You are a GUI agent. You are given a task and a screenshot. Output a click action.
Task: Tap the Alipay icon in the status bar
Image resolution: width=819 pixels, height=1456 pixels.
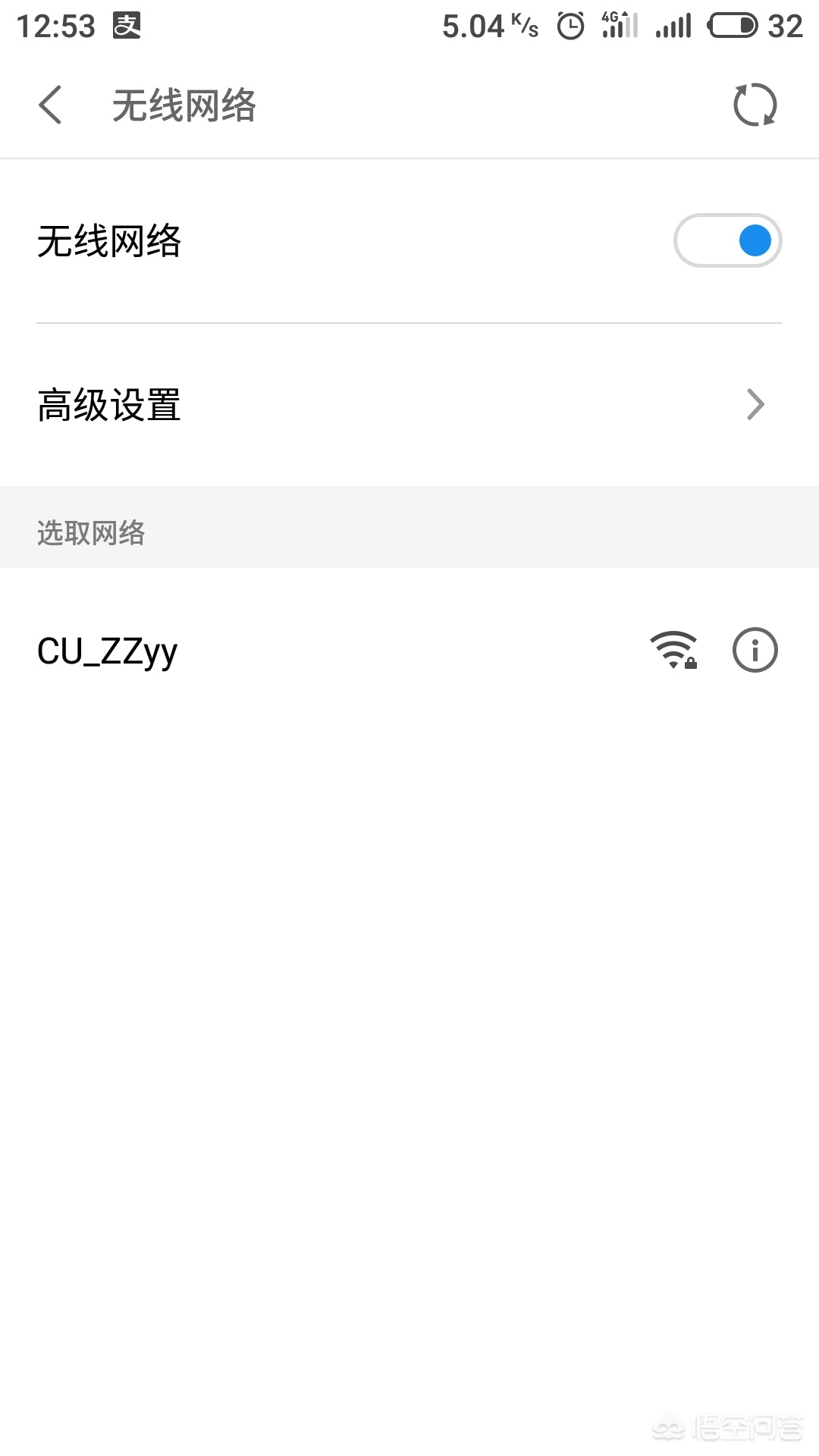click(x=126, y=24)
